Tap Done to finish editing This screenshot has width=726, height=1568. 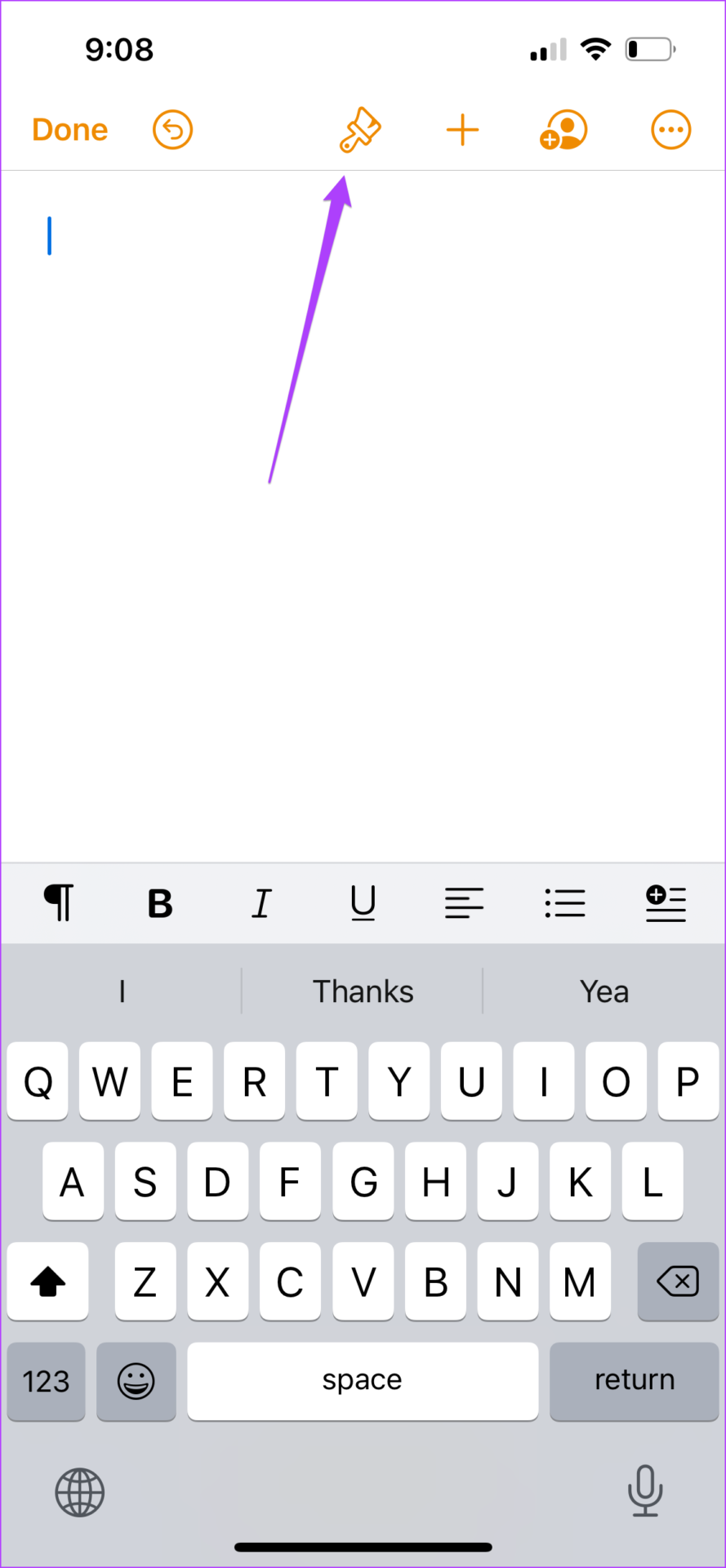69,130
